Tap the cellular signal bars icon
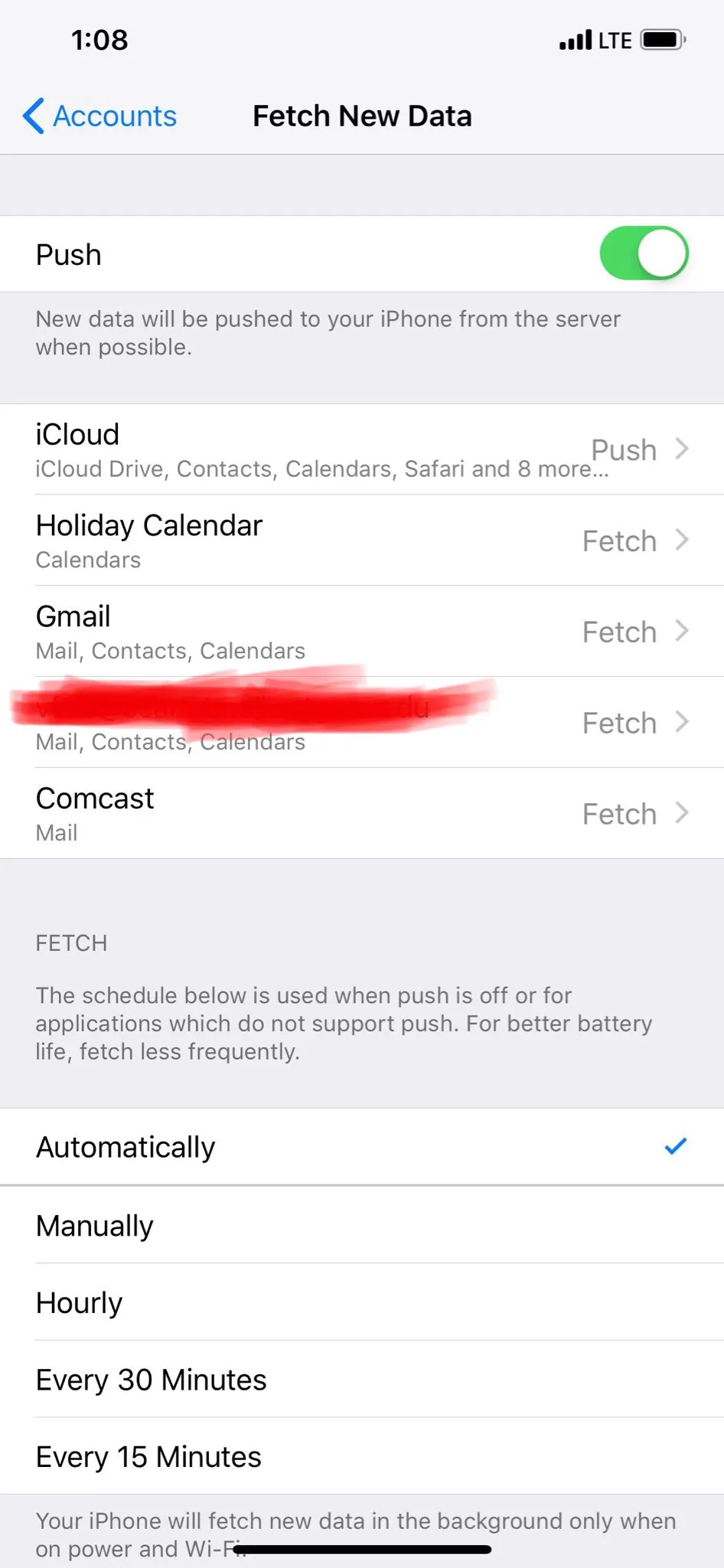 pos(576,39)
